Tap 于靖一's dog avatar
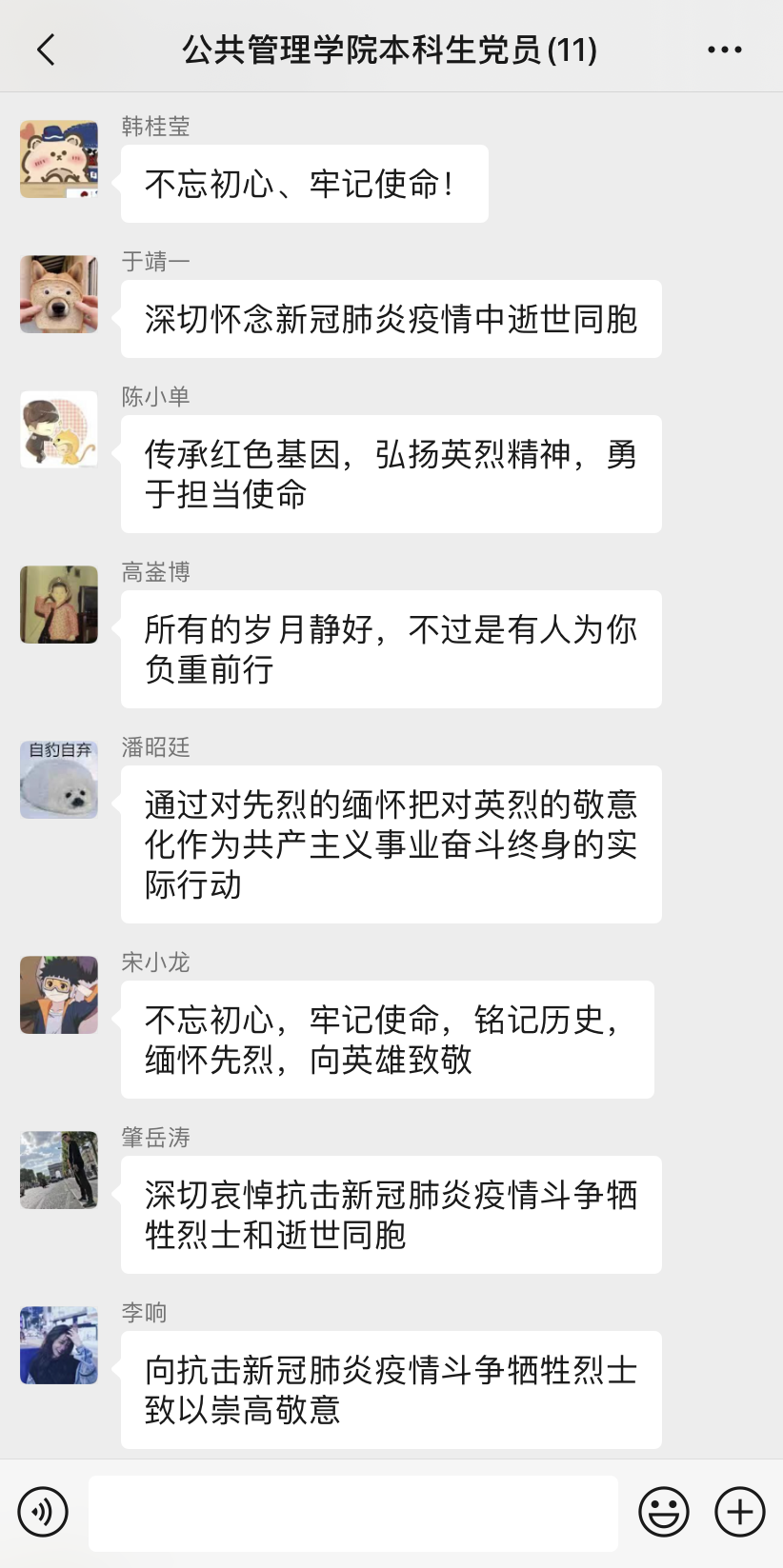783x1568 pixels. click(x=58, y=295)
